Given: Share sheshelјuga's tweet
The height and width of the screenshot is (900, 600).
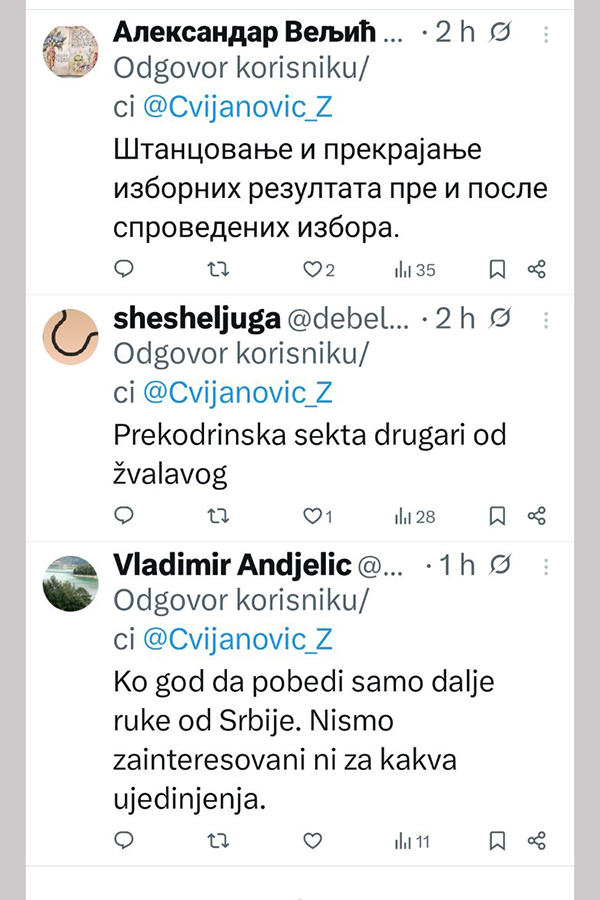Looking at the screenshot, I should point(537,516).
